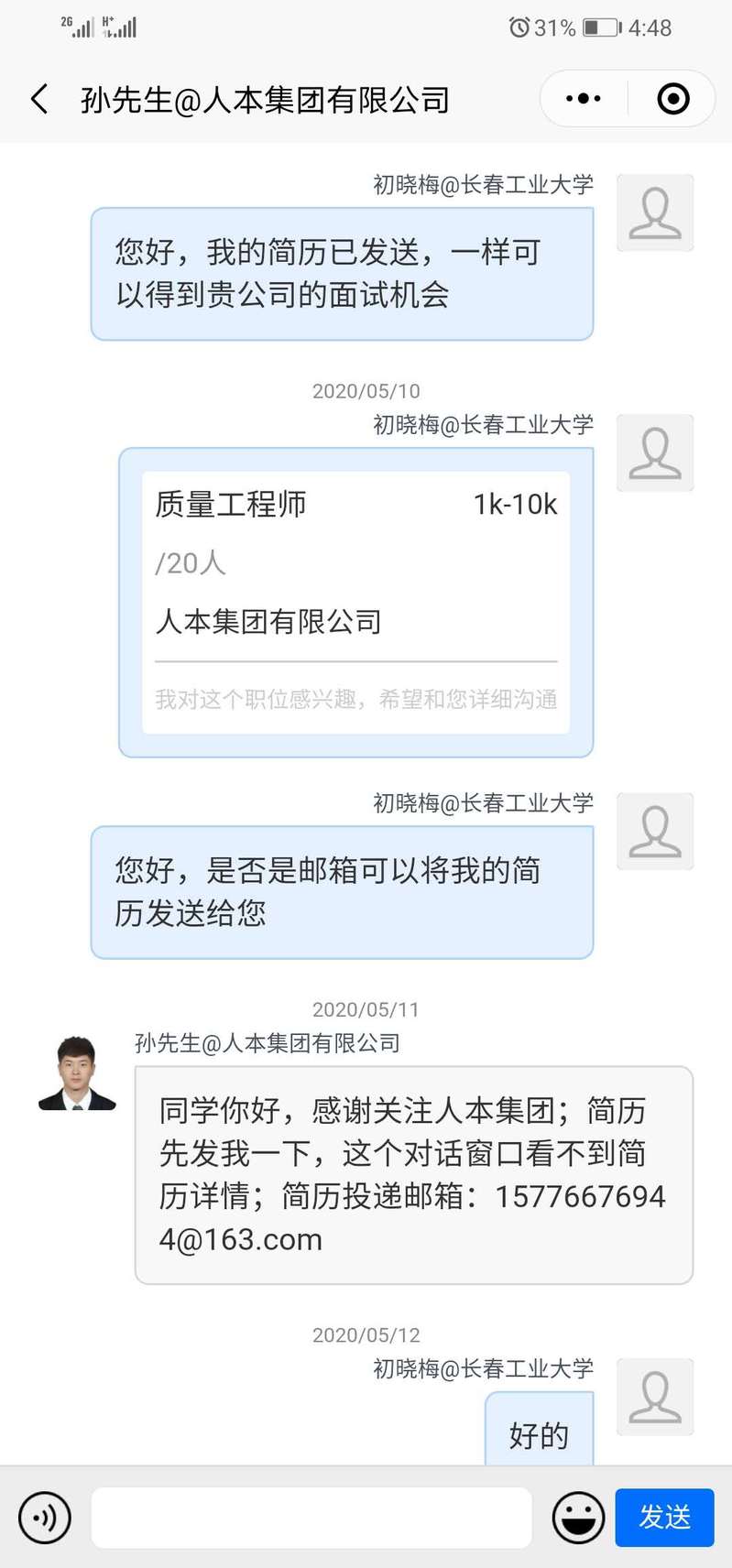Switch to voice input with the sound icon
Image resolution: width=732 pixels, height=1568 pixels.
pyautogui.click(x=44, y=1518)
